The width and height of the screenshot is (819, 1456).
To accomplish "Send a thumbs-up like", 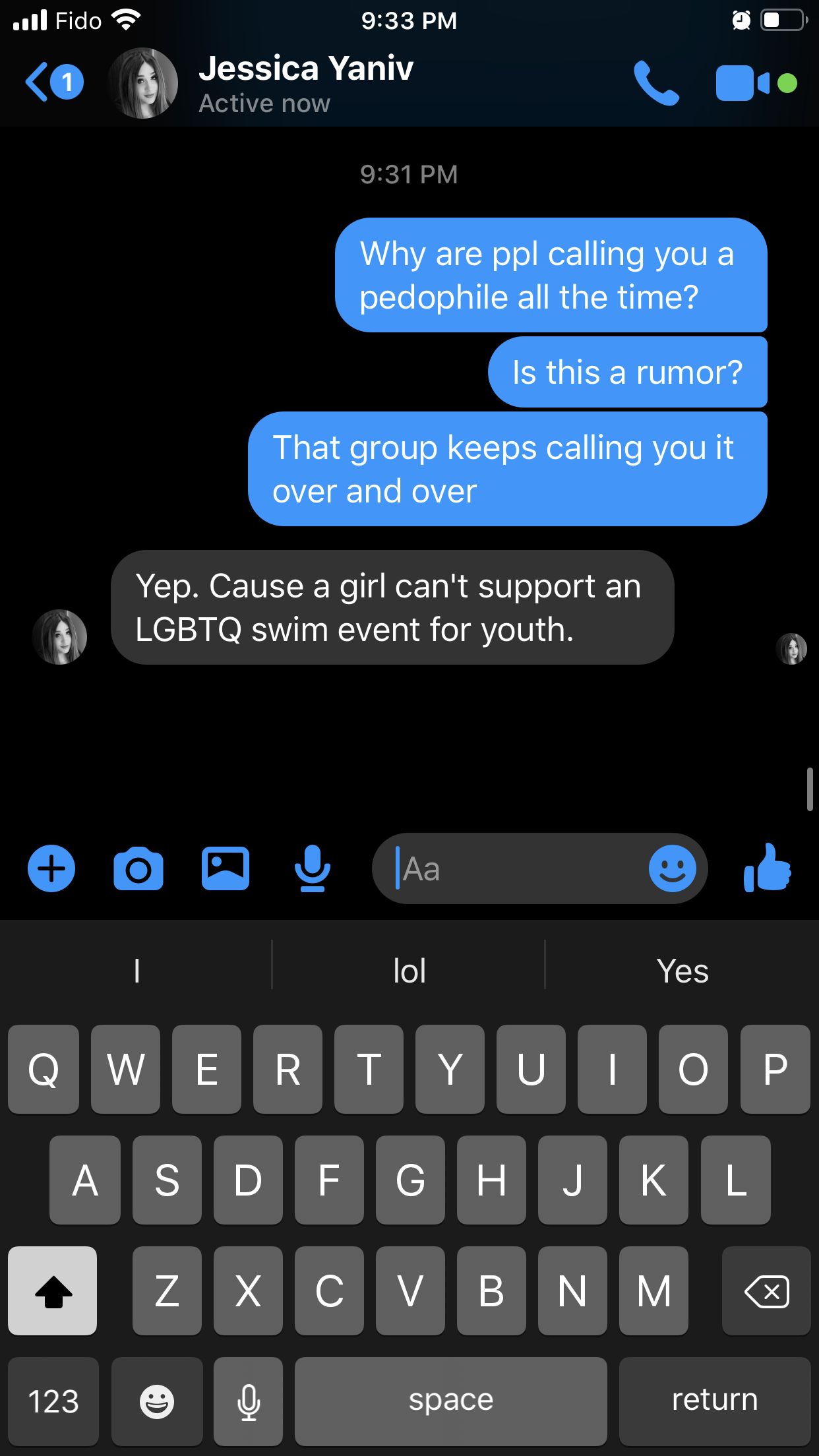I will coord(768,868).
